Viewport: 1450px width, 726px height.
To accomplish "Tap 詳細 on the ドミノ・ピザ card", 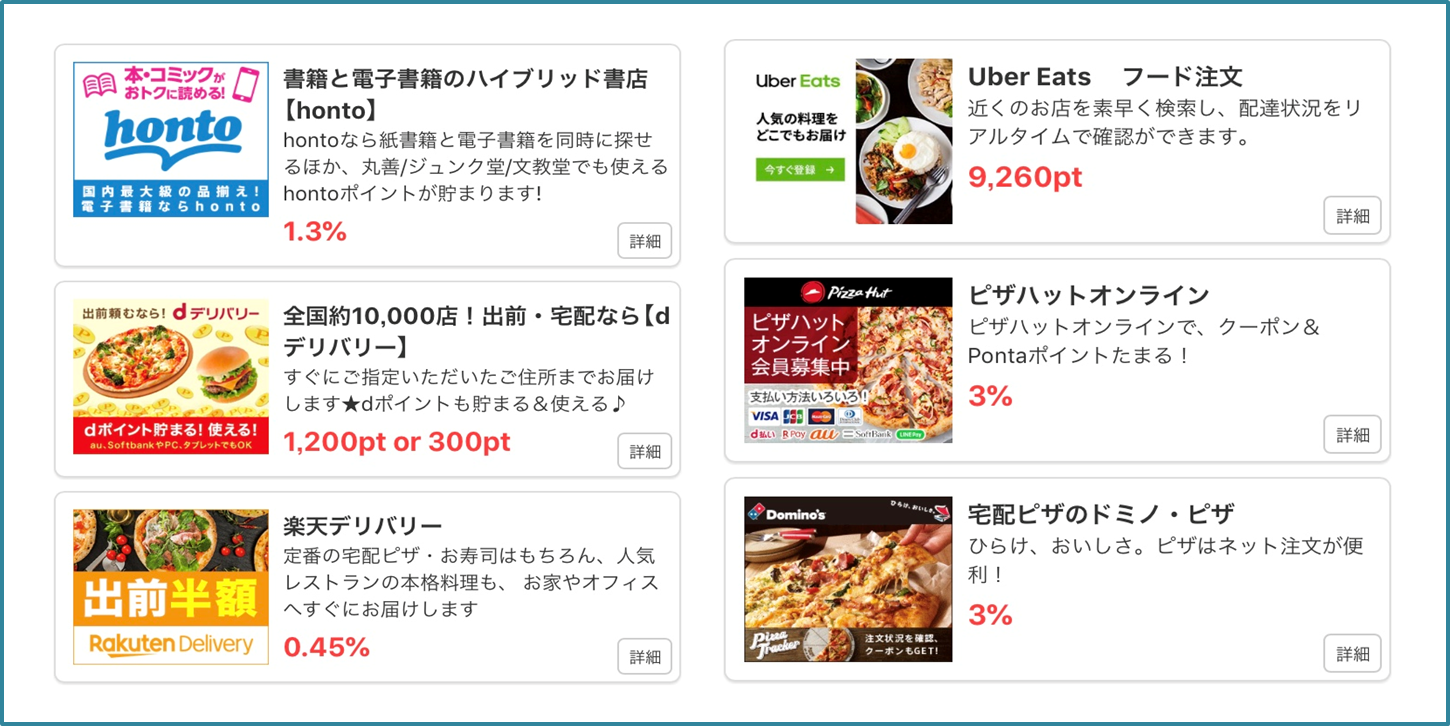I will click(x=1352, y=653).
